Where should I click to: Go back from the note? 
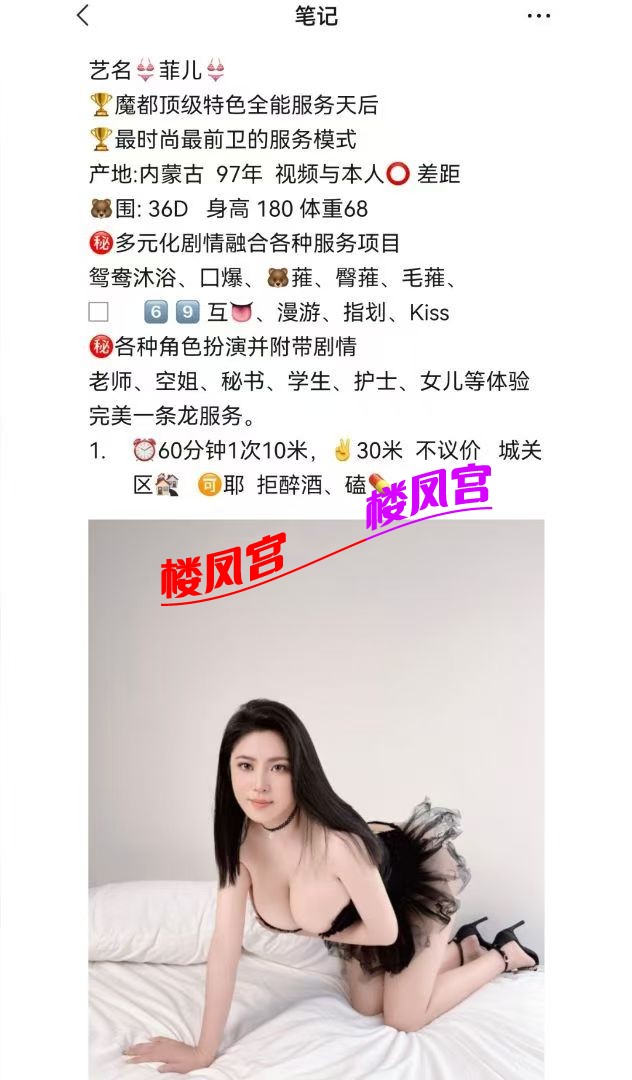(x=83, y=16)
